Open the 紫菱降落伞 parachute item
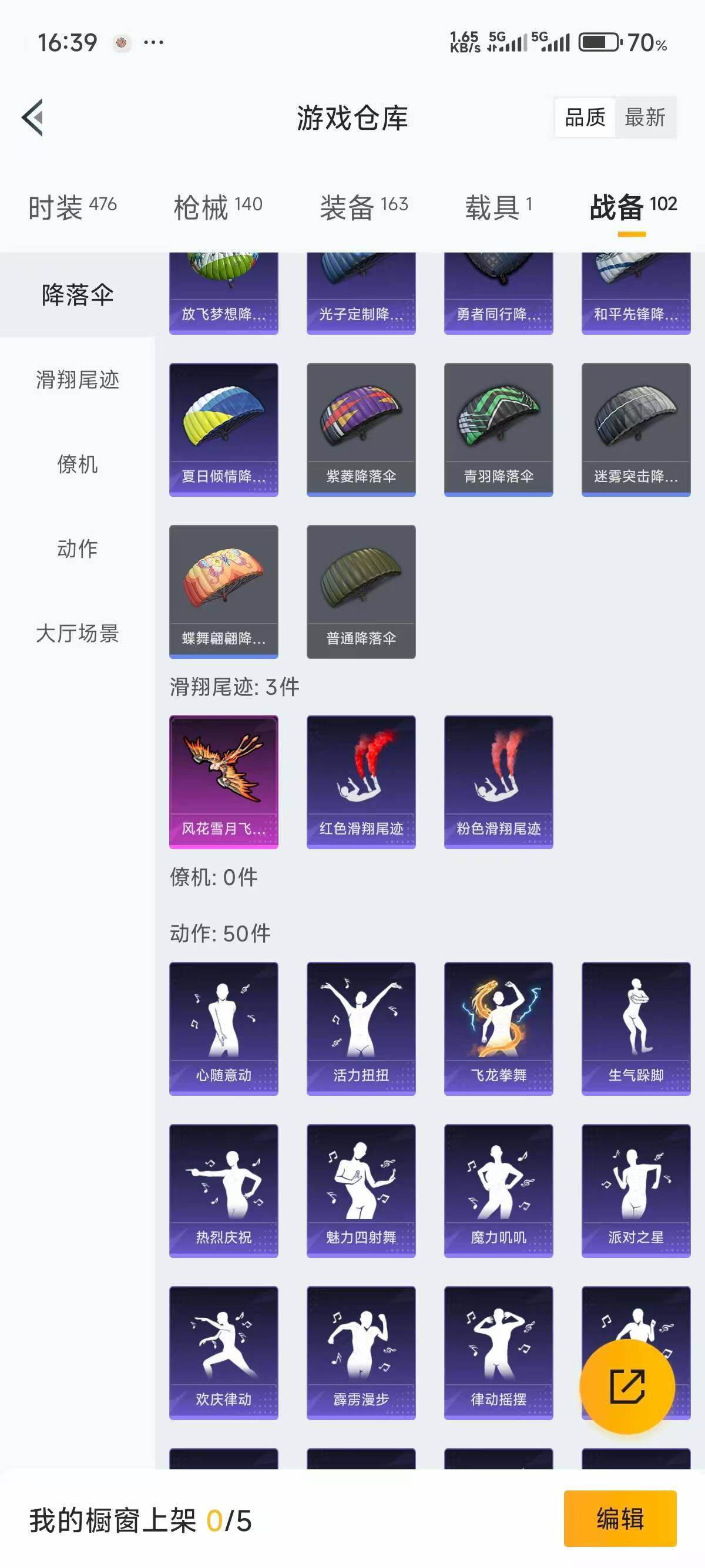The image size is (705, 1568). click(x=360, y=429)
